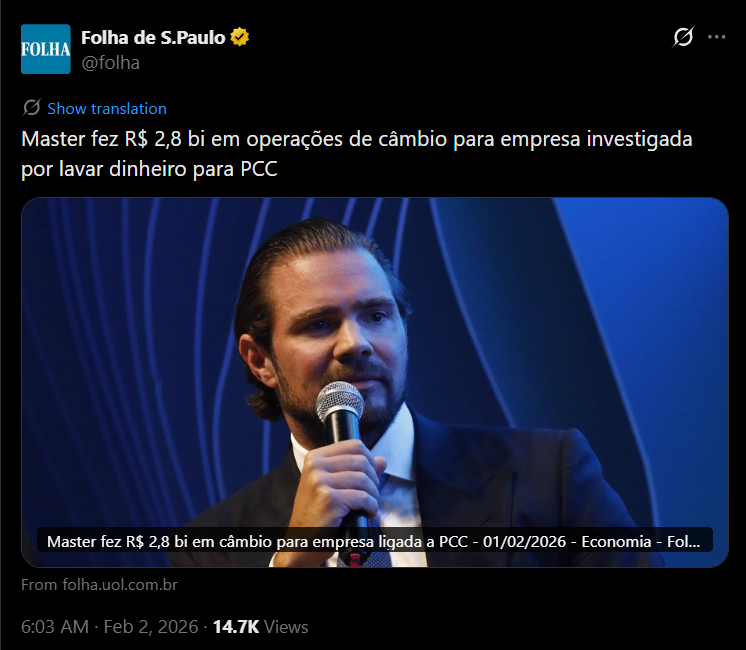
Task: Open the Folha article preview card
Action: coord(374,380)
